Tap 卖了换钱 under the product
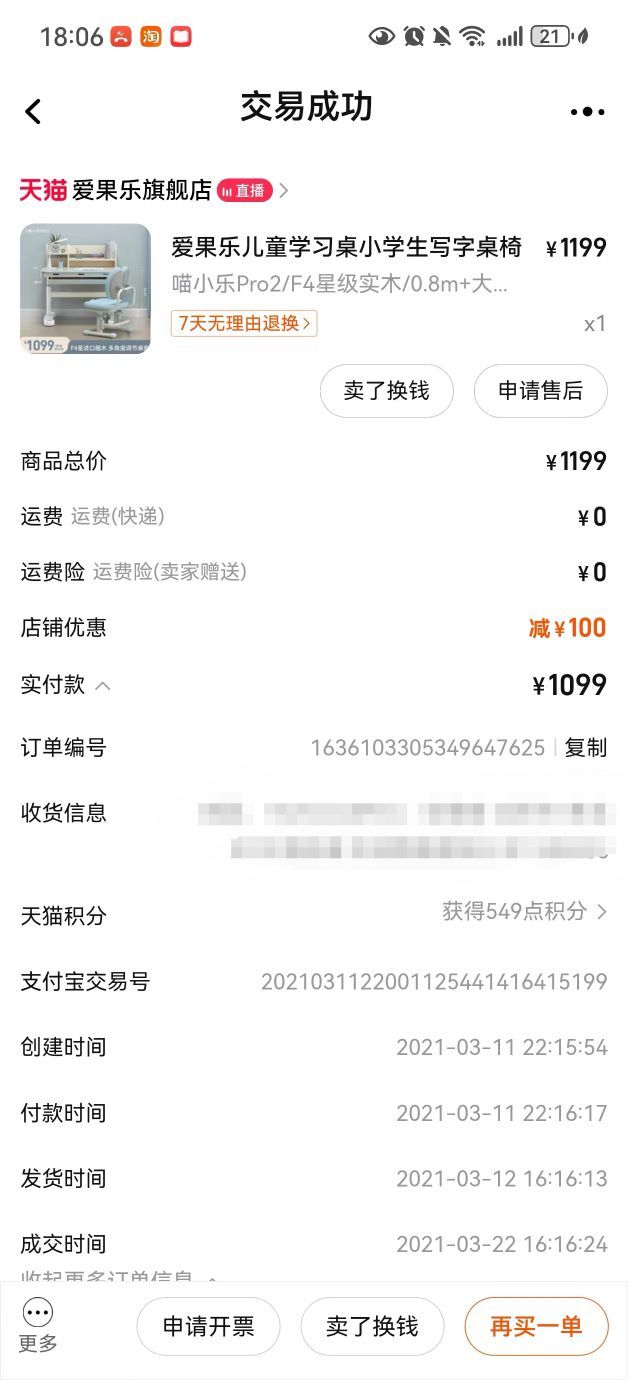Image resolution: width=628 pixels, height=1380 pixels. (x=386, y=391)
